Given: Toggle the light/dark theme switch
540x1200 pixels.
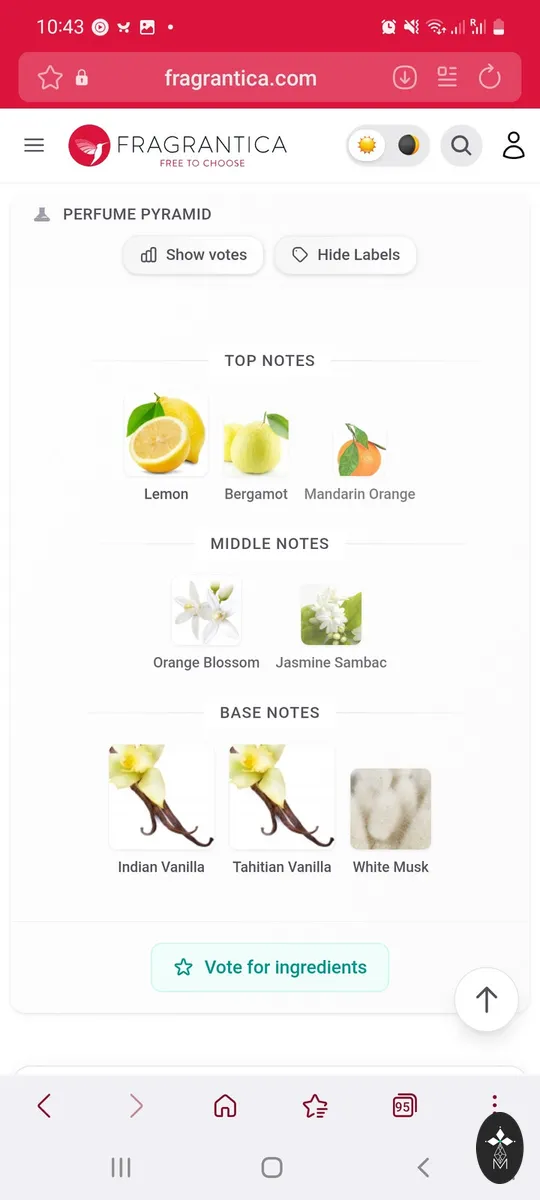Looking at the screenshot, I should 388,146.
